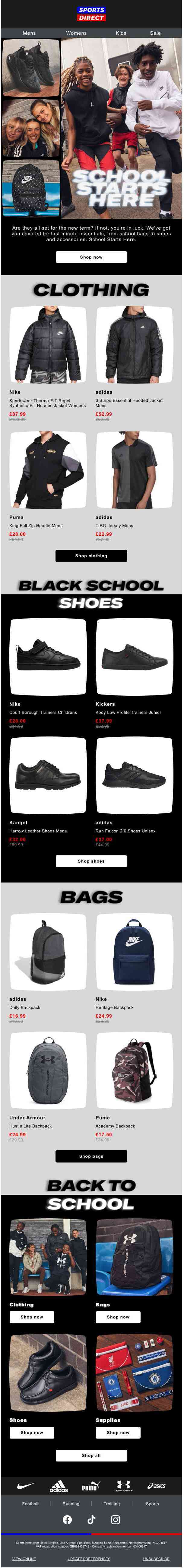This screenshot has width=184, height=1568.
Task: Open the Puma King Full Zip Hoodie product
Action: click(48, 470)
